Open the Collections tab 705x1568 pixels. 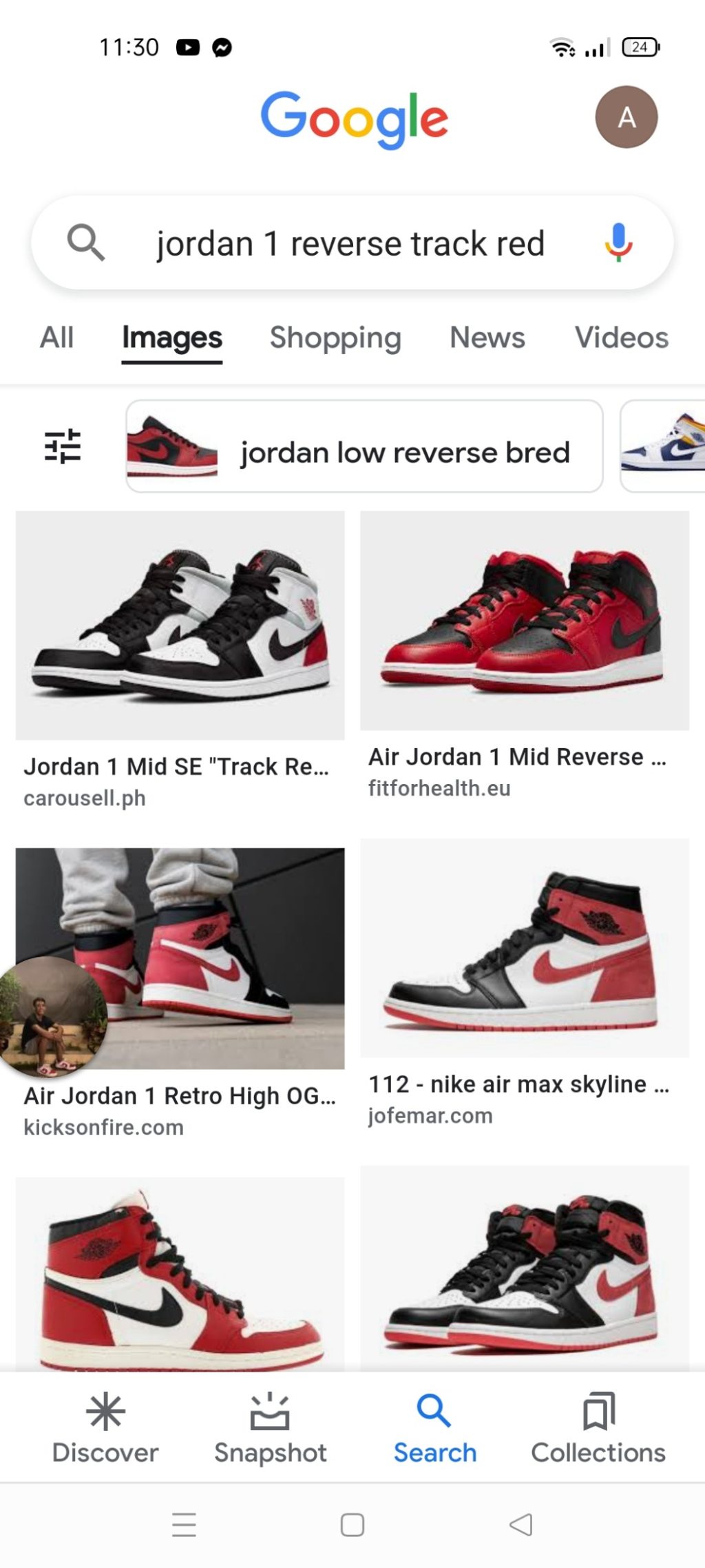598,1427
